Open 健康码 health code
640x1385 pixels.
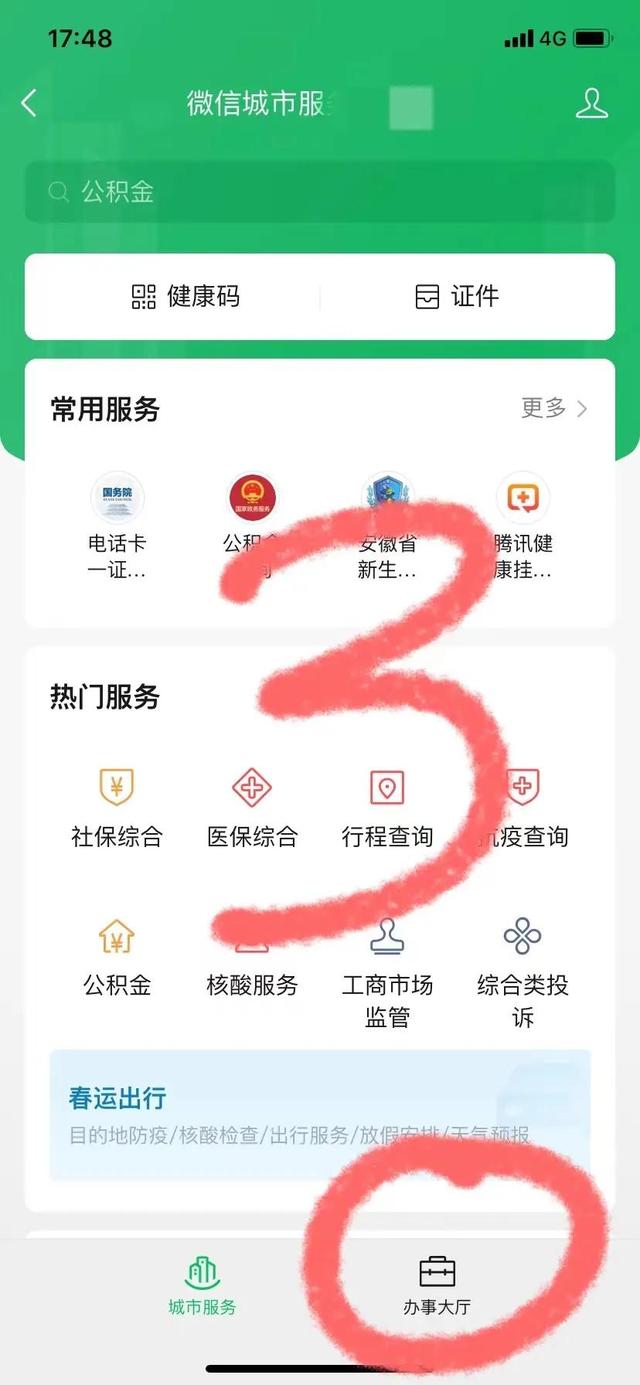click(x=186, y=296)
